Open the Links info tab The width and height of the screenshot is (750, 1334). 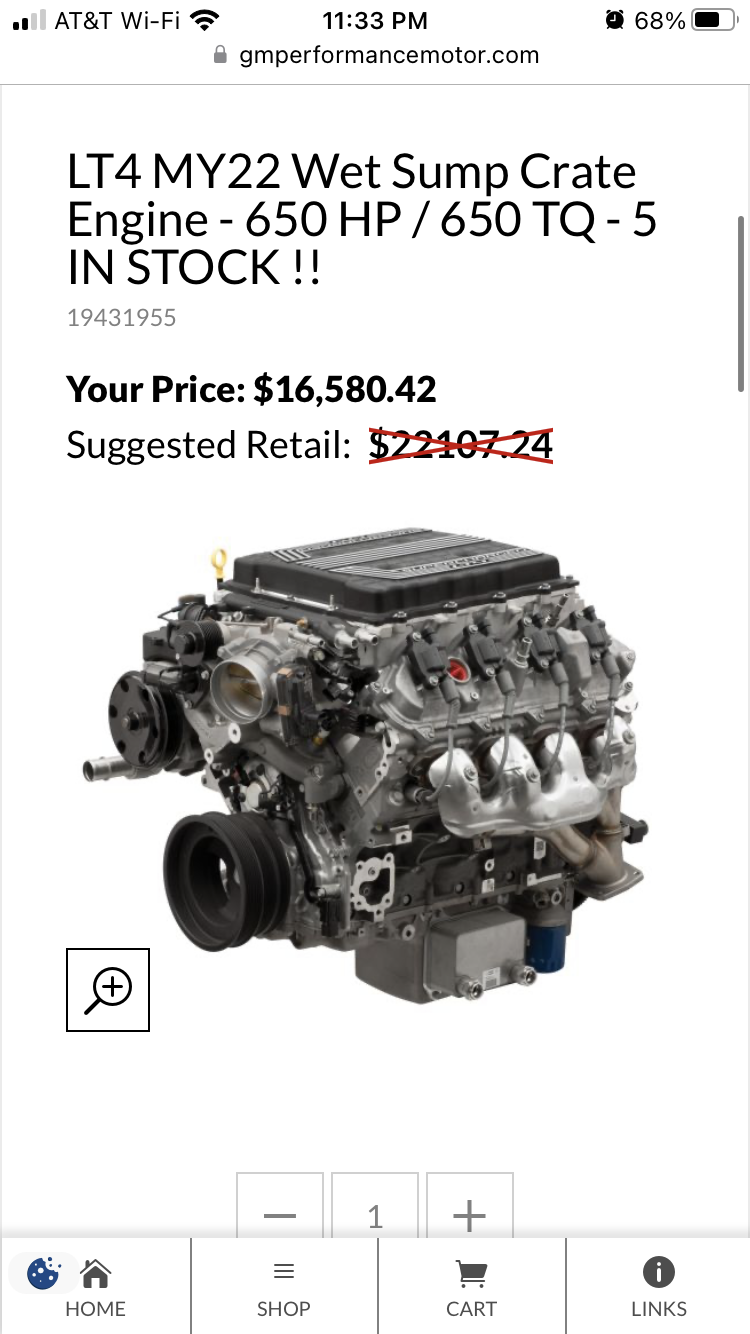click(658, 1288)
